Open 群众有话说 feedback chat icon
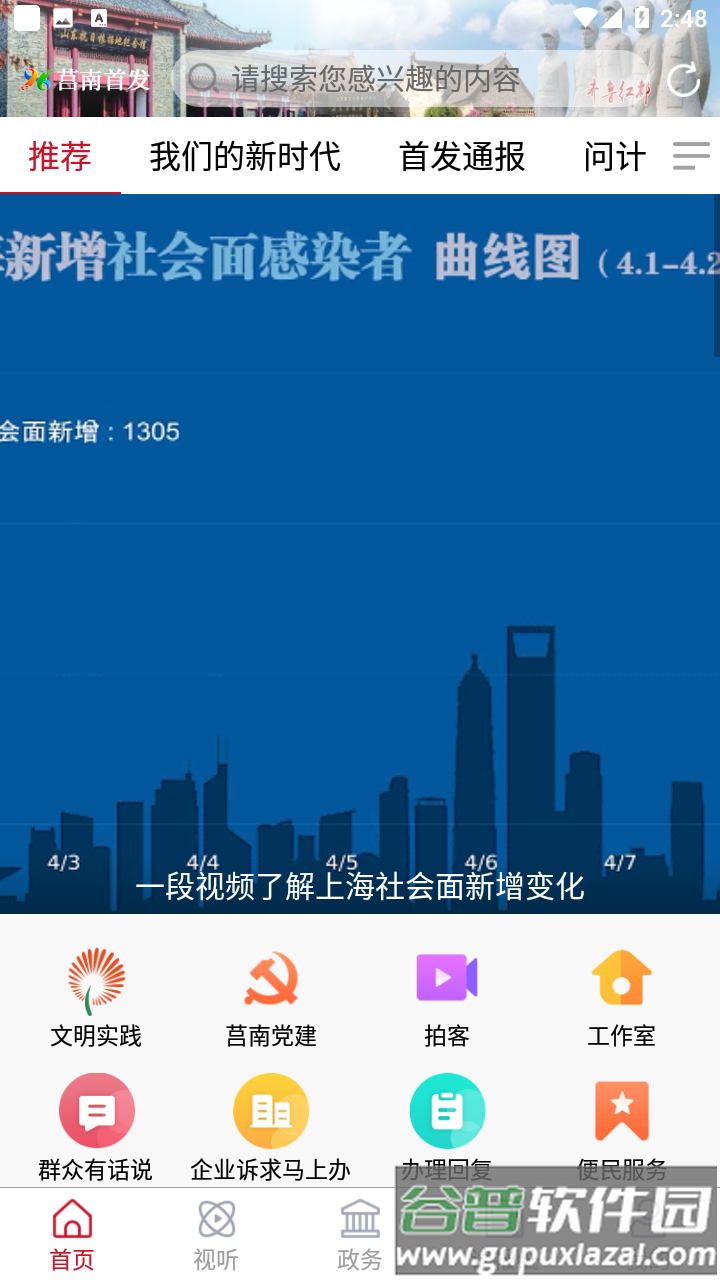The height and width of the screenshot is (1280, 720). 96,1110
